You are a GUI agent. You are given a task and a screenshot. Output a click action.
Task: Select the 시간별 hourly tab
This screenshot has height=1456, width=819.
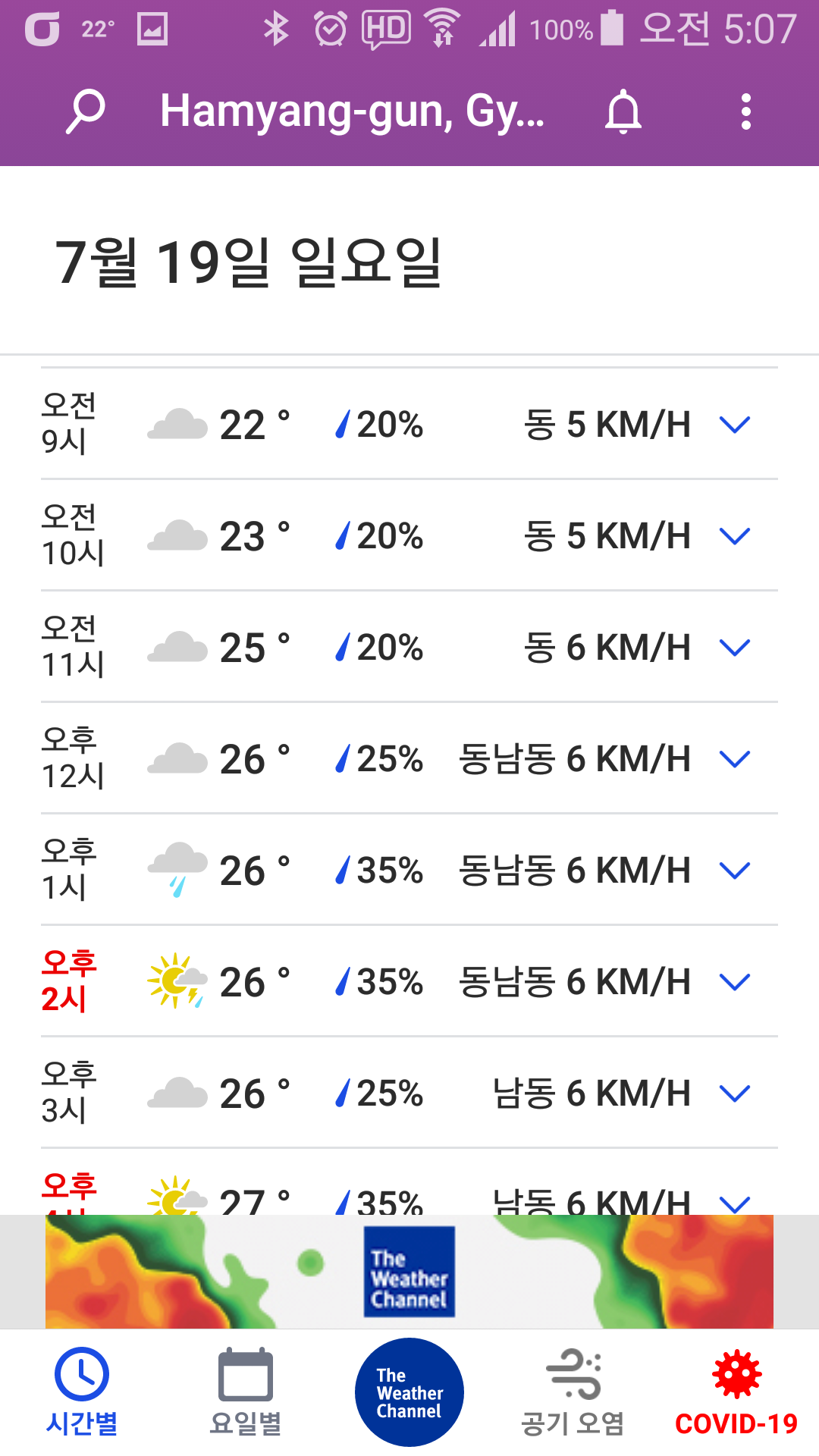coord(82,1392)
